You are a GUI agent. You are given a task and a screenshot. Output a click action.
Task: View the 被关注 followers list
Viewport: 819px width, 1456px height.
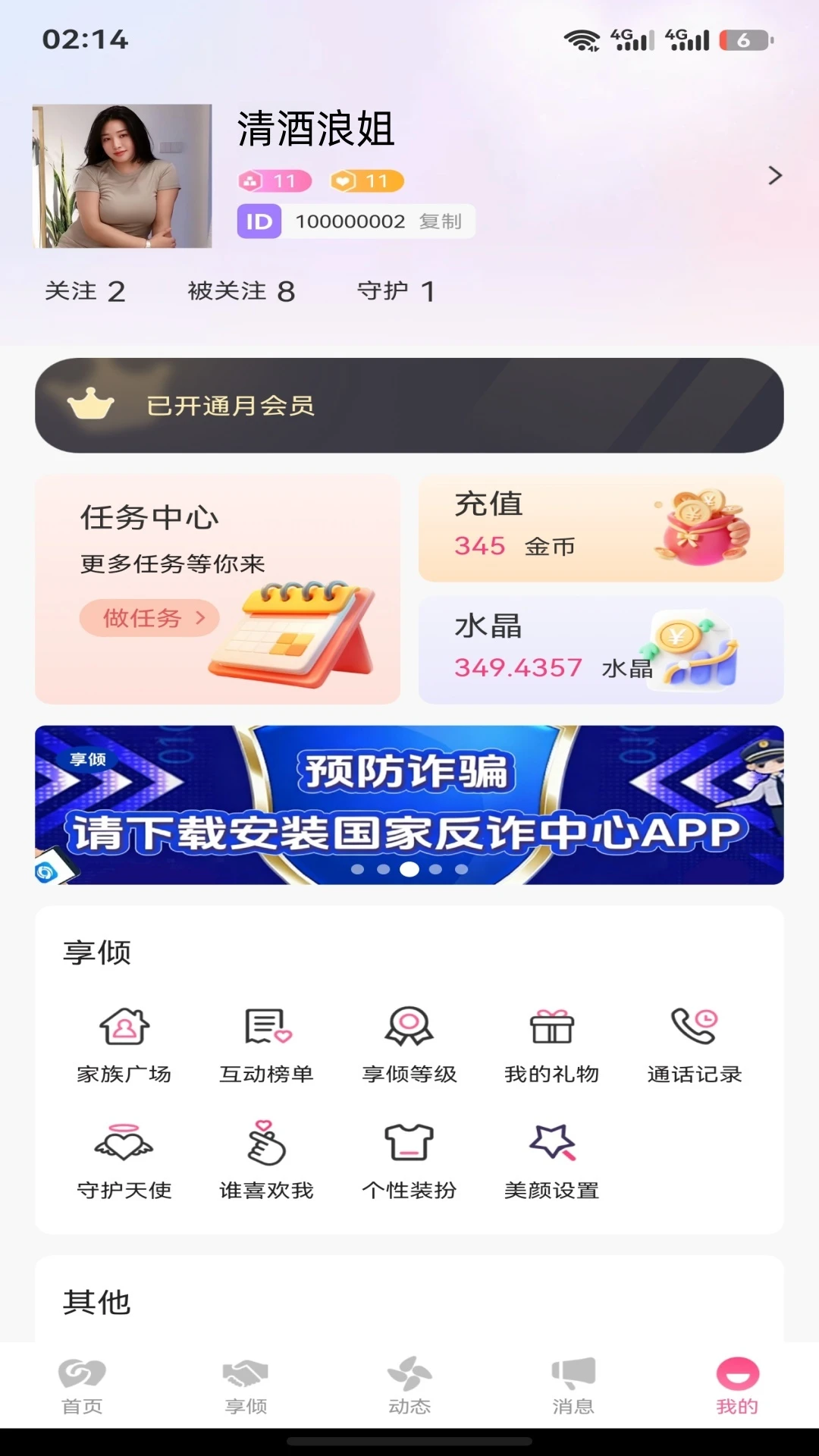241,291
